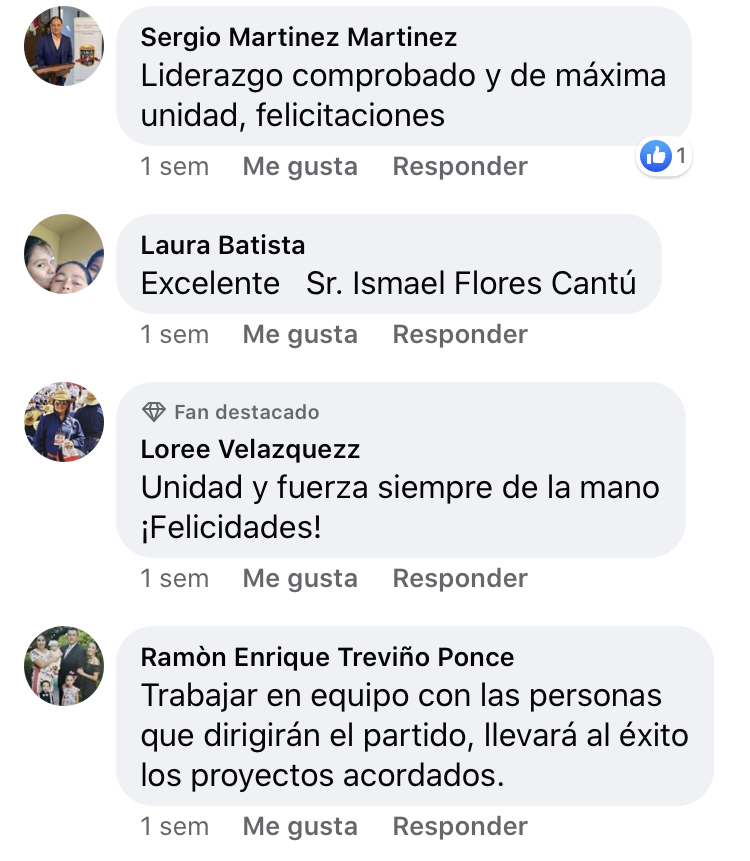Tap Loree Velazquezz's Fan destacado badge
The image size is (750, 861).
(231, 412)
